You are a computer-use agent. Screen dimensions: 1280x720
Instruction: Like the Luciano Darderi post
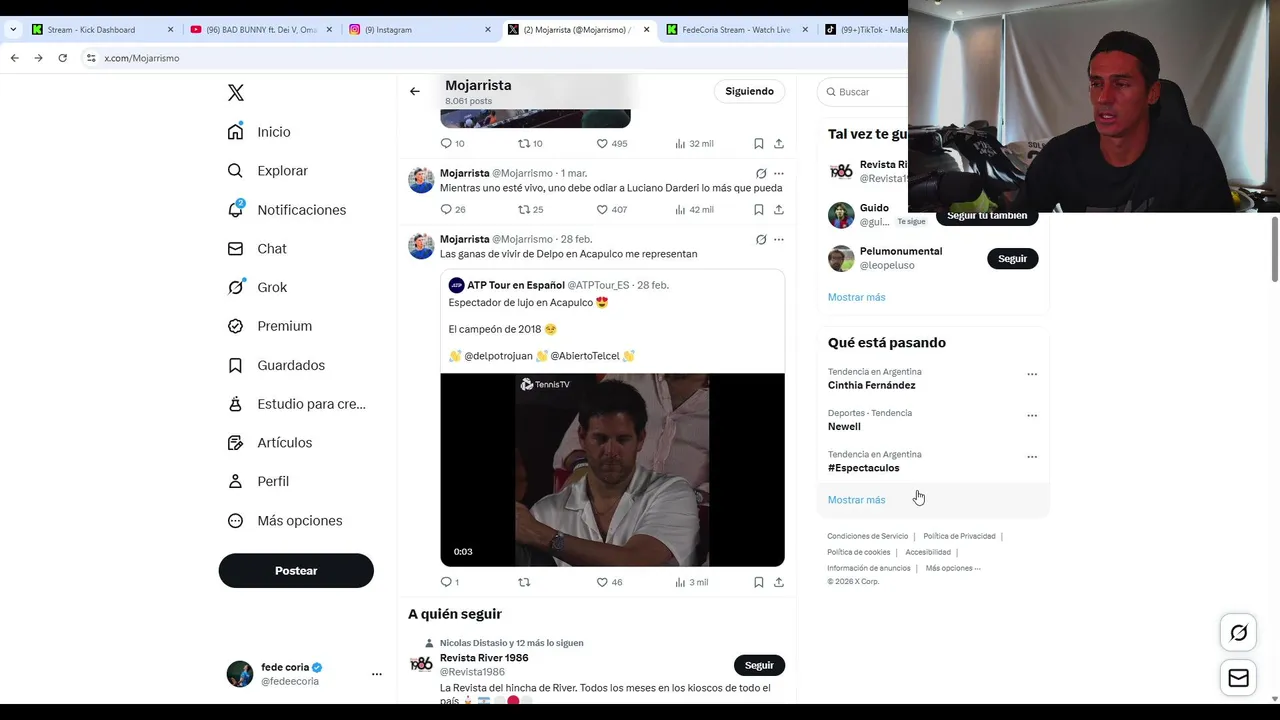click(602, 209)
